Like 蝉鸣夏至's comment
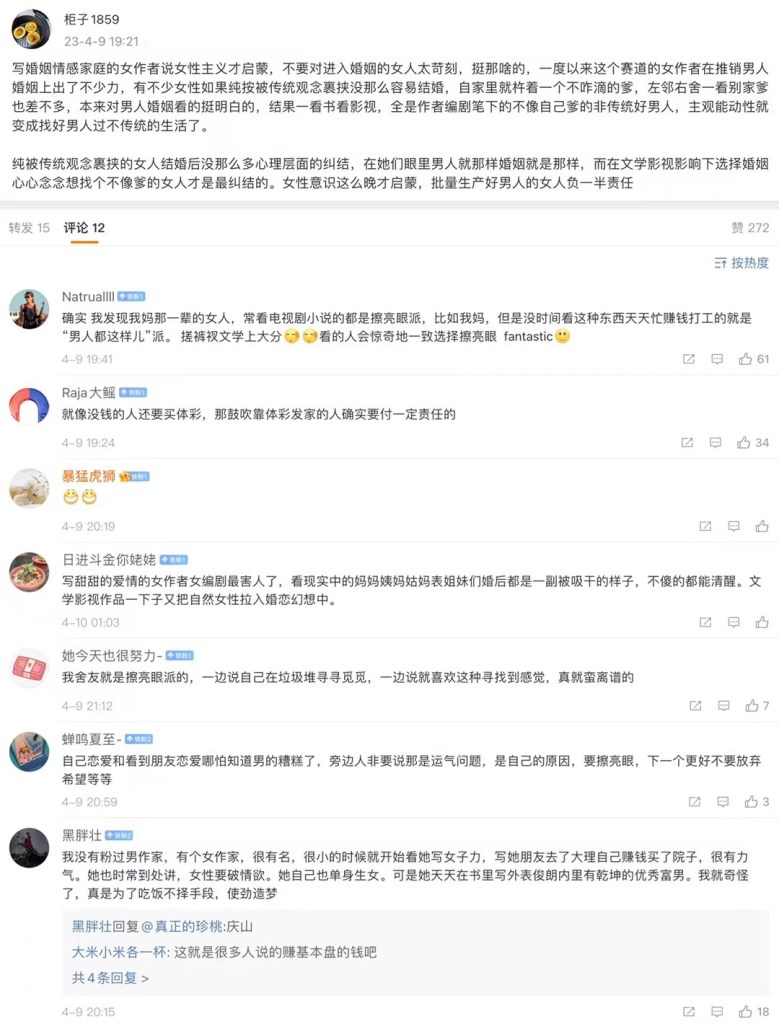This screenshot has width=779, height=1024. [x=752, y=802]
